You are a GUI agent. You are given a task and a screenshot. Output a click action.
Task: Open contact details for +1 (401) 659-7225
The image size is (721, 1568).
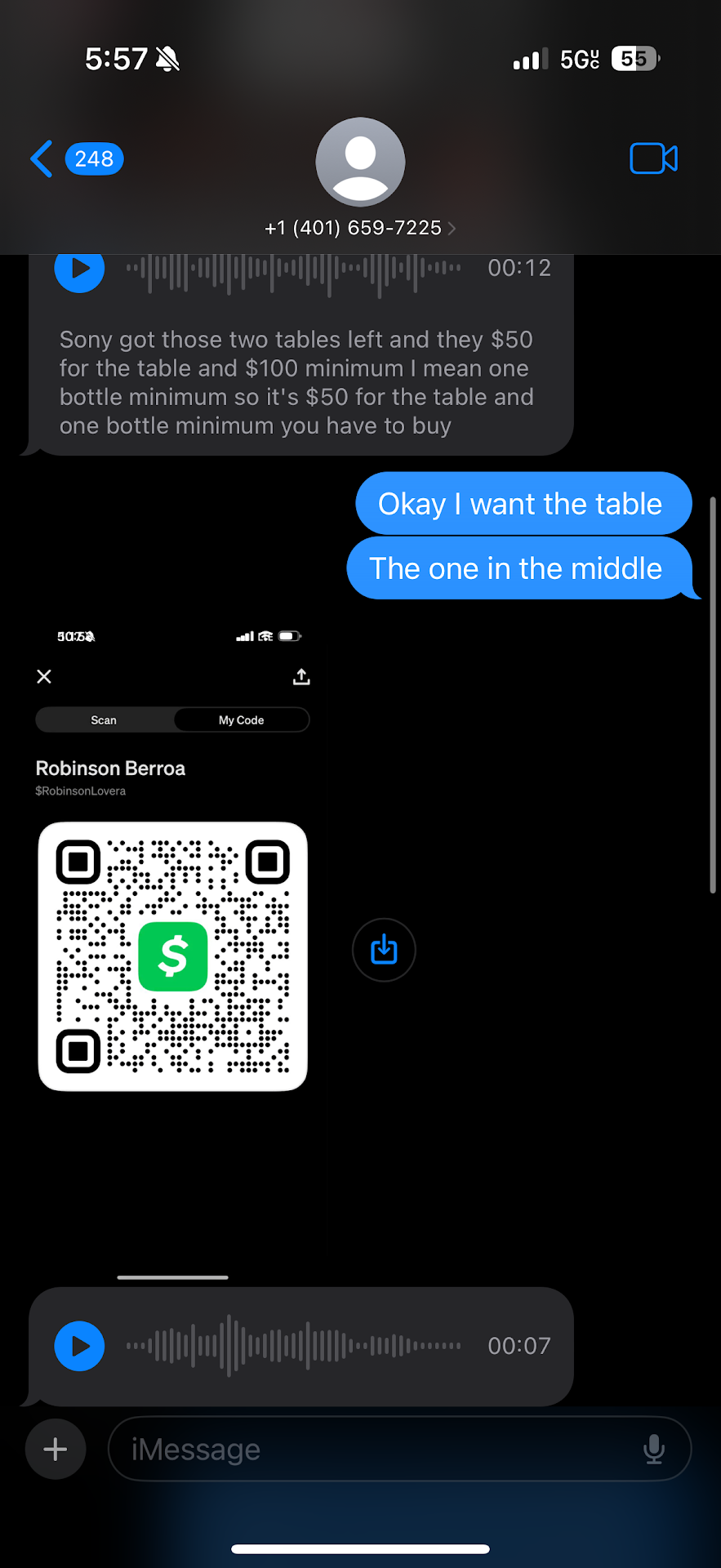(359, 228)
